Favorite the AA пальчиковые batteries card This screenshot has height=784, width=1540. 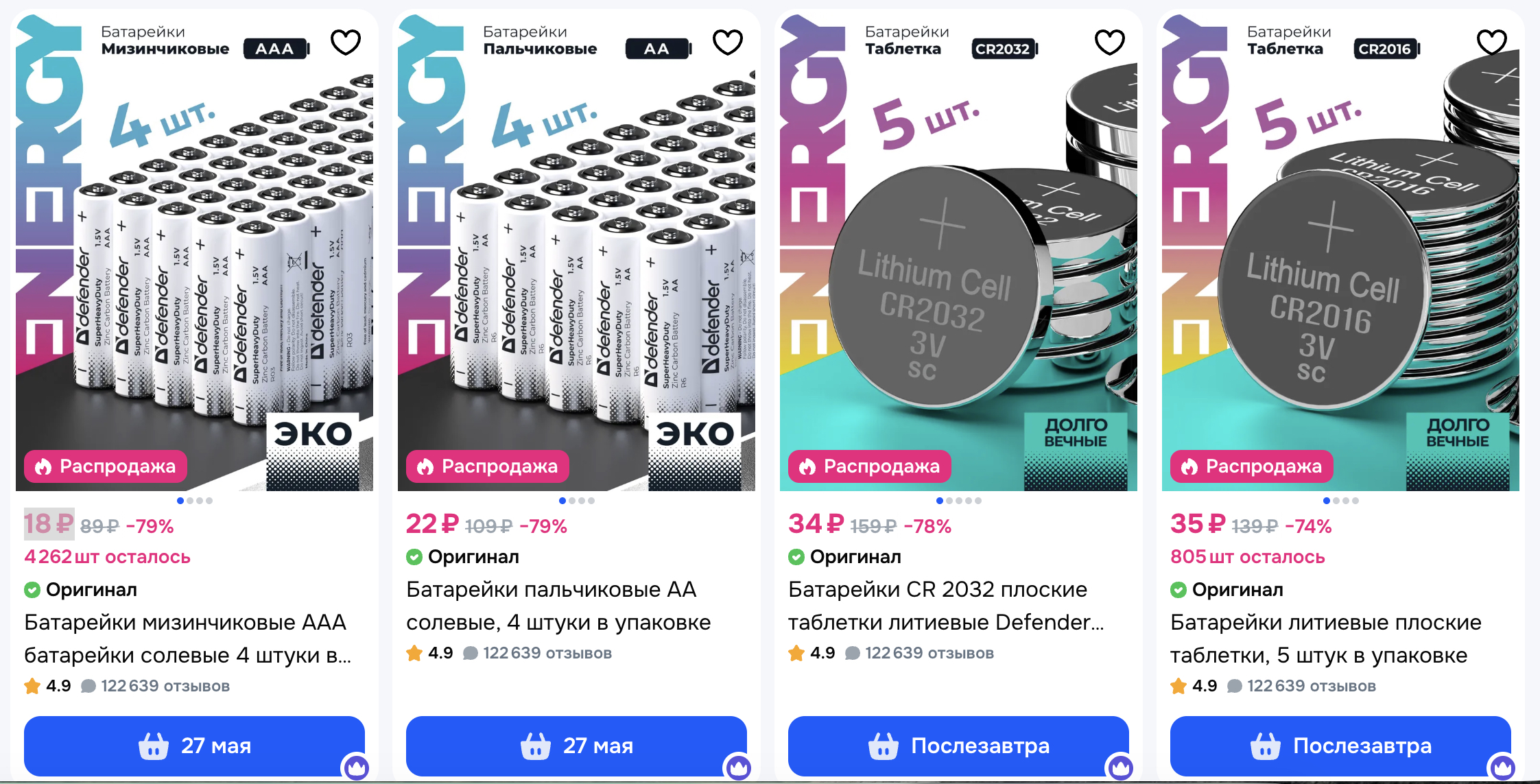pyautogui.click(x=728, y=43)
